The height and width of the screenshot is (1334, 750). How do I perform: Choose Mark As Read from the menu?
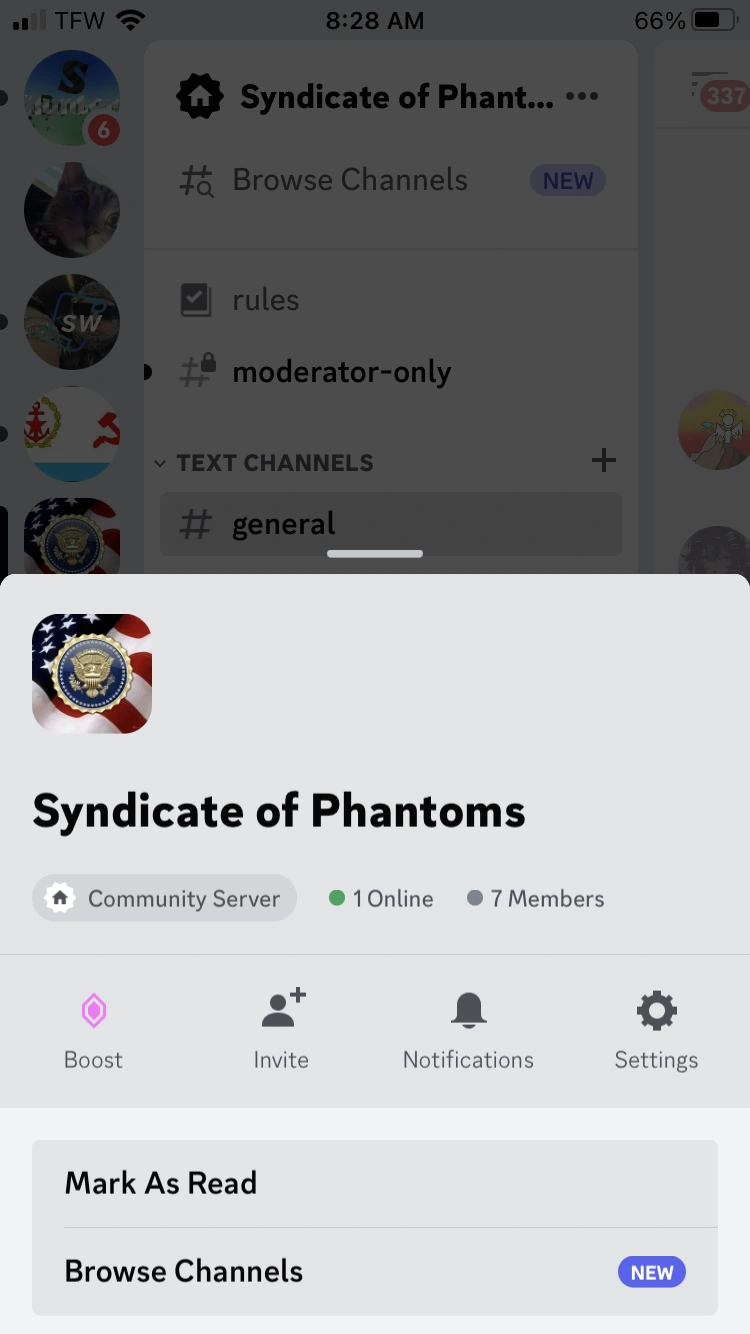pyautogui.click(x=161, y=1183)
